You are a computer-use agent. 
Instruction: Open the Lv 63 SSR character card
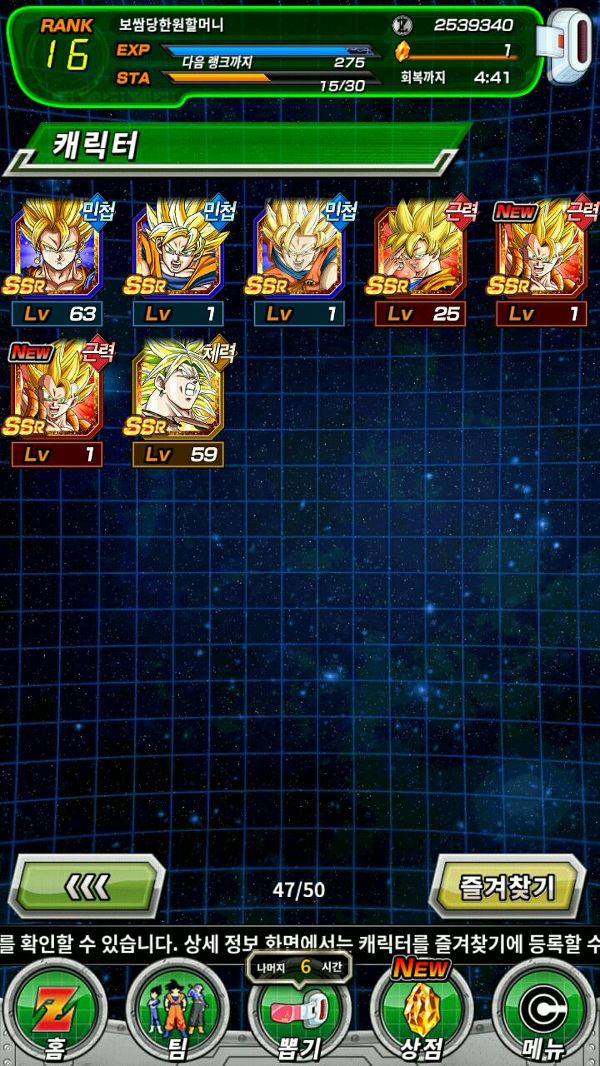coord(56,262)
